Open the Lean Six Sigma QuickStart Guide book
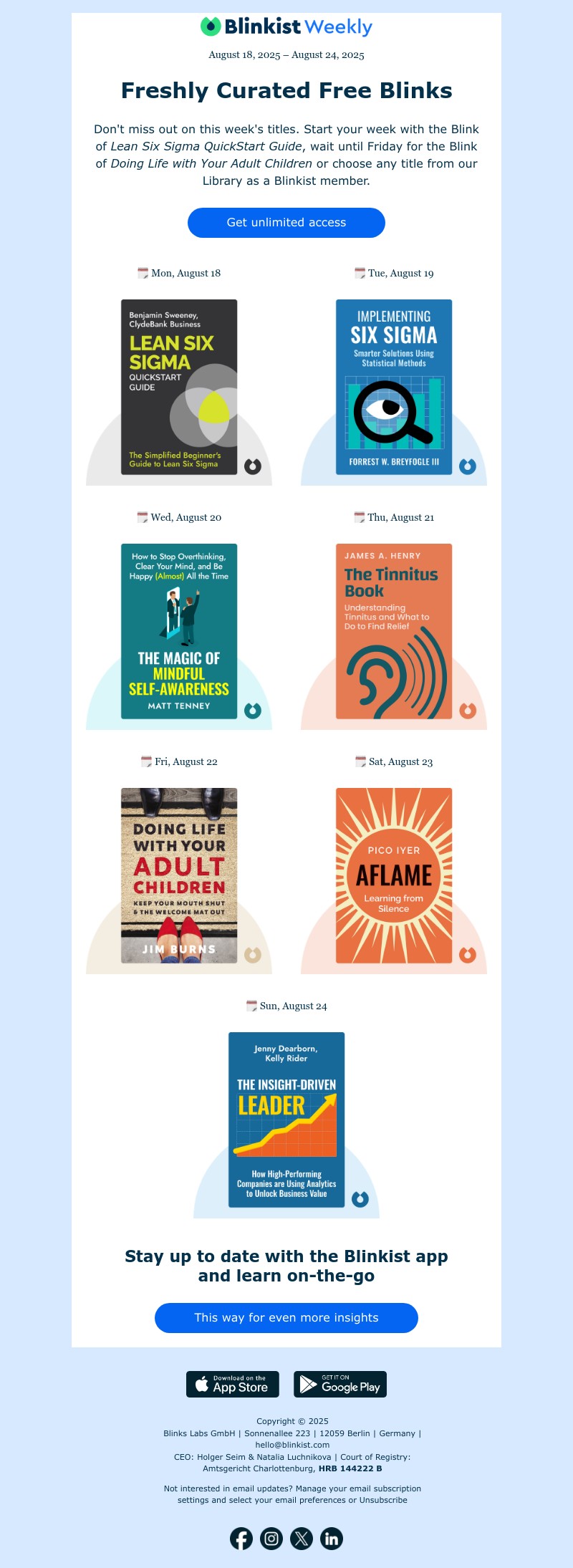The image size is (573, 1568). click(179, 387)
